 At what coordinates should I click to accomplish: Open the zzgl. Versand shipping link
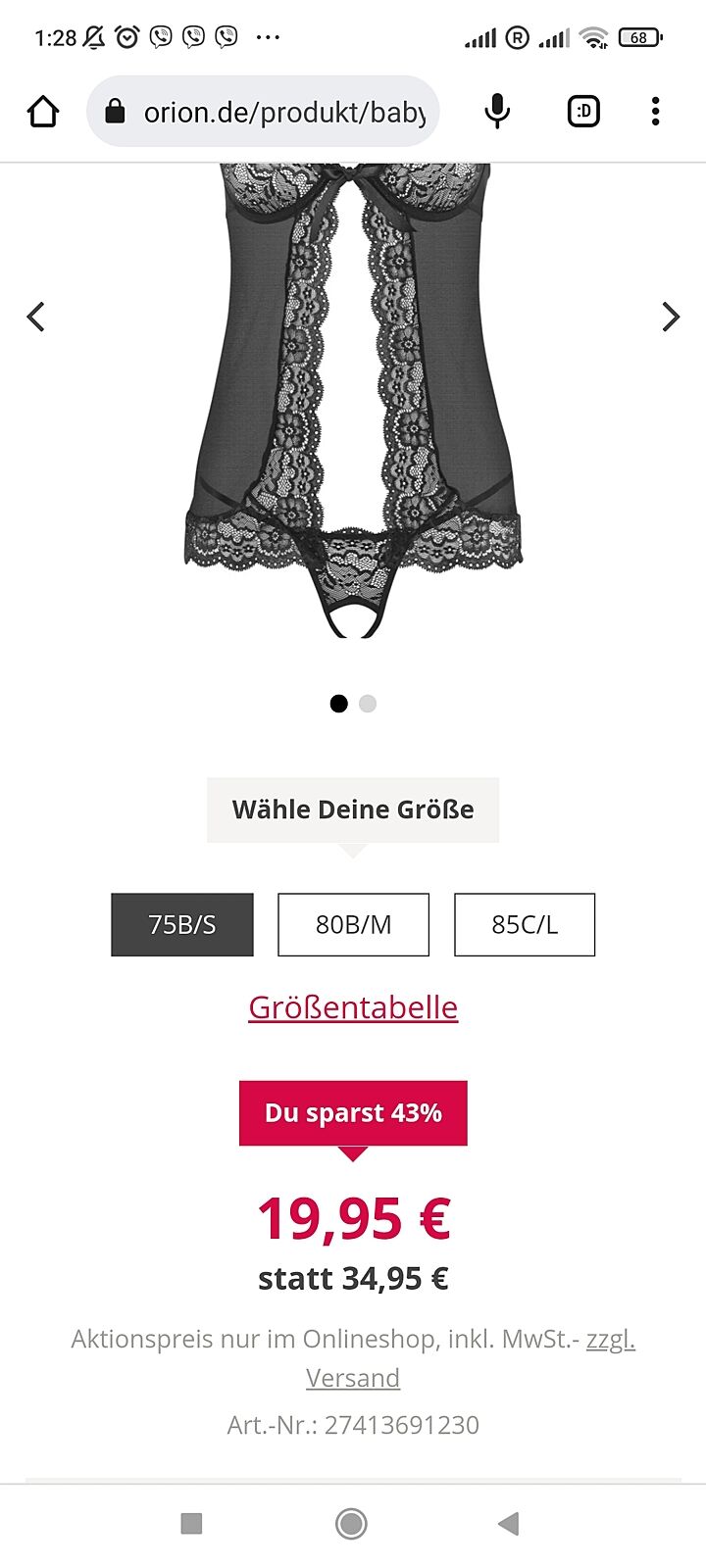click(353, 1378)
